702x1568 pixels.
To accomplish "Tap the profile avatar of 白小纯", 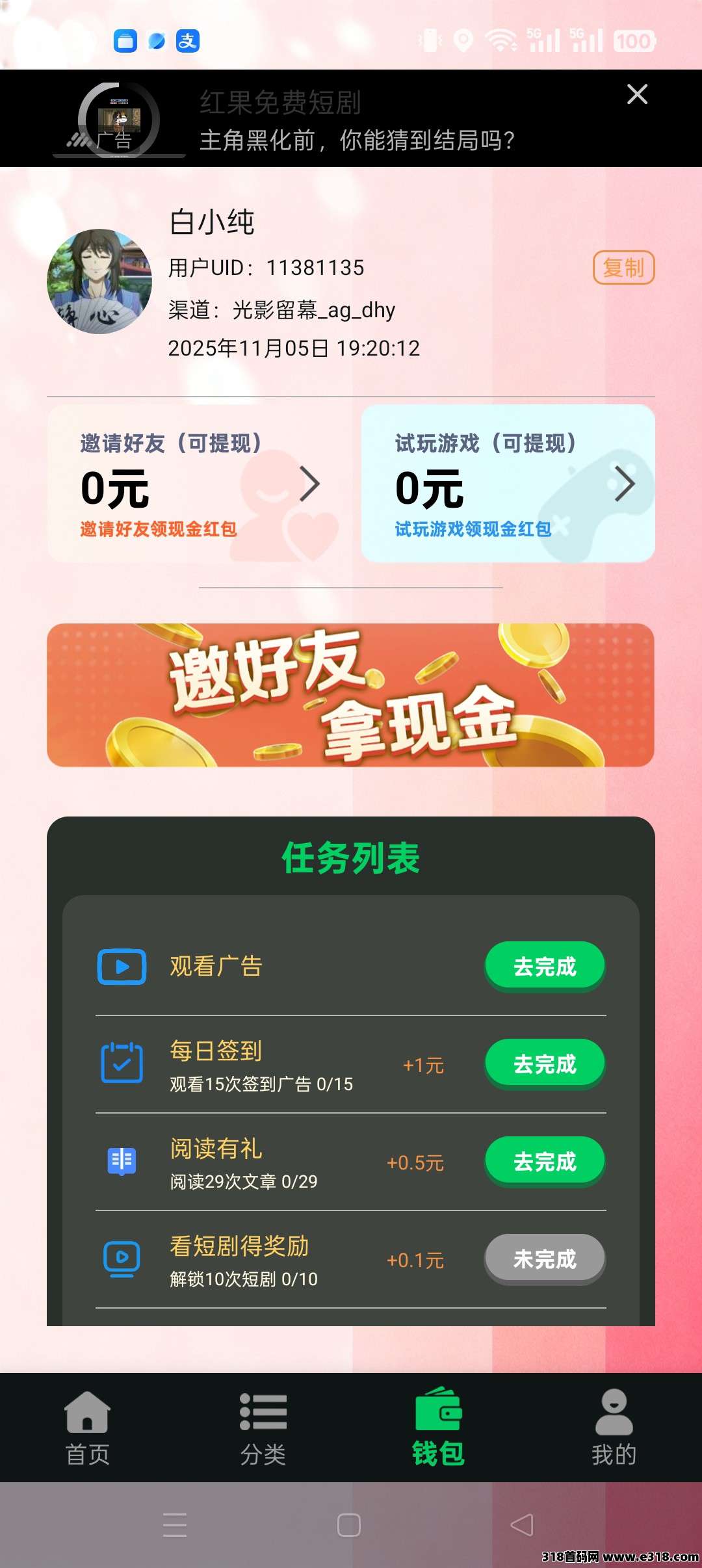I will tap(99, 281).
